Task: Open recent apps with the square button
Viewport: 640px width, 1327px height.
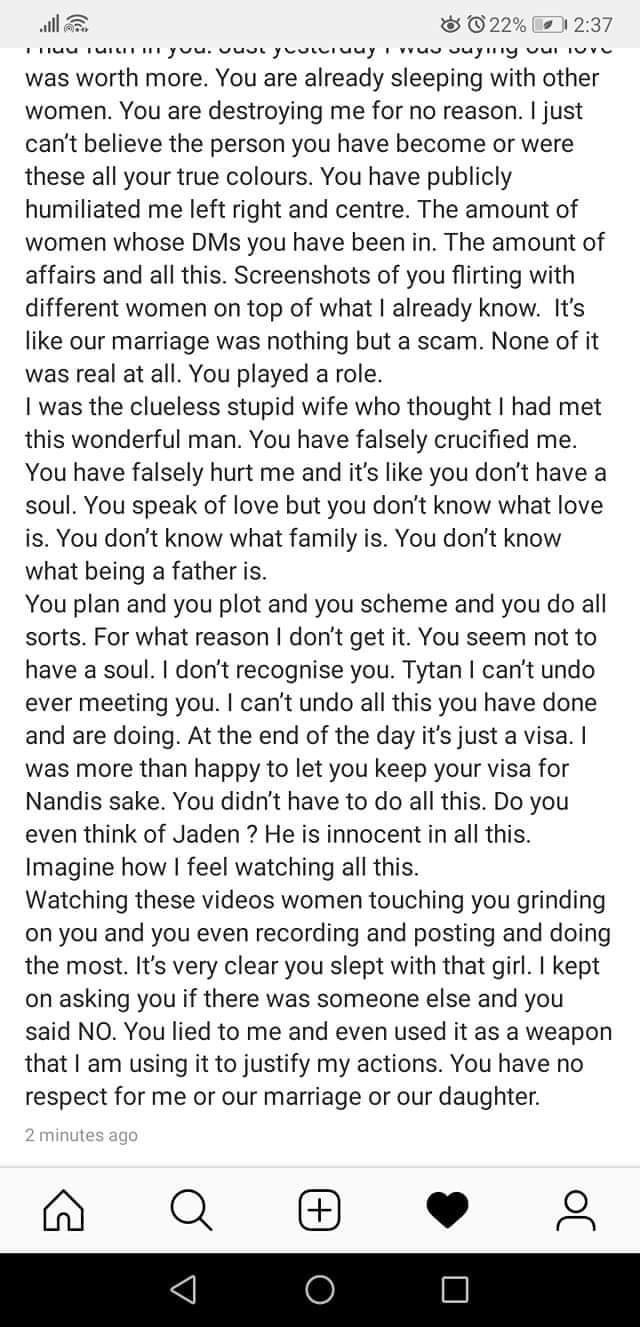Action: (x=455, y=1290)
